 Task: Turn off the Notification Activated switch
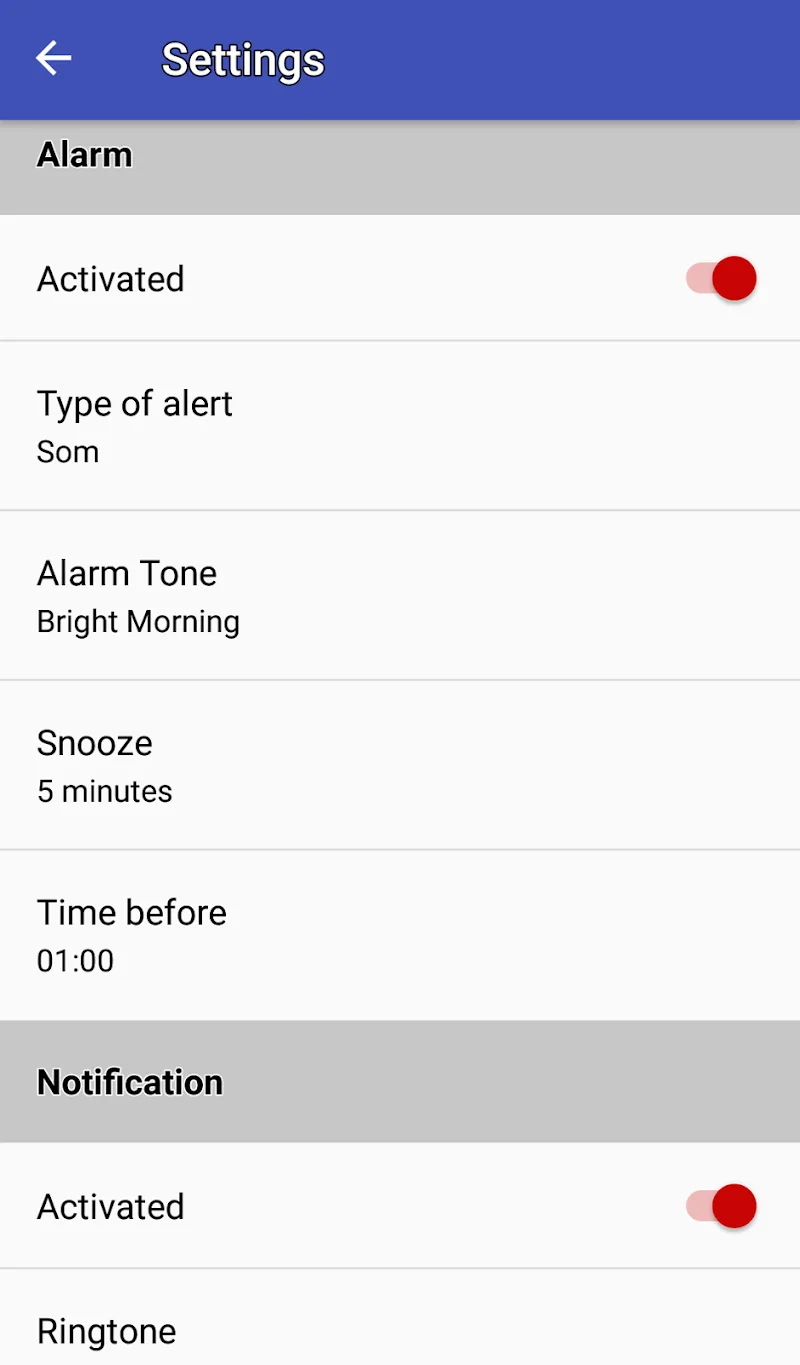point(721,1207)
